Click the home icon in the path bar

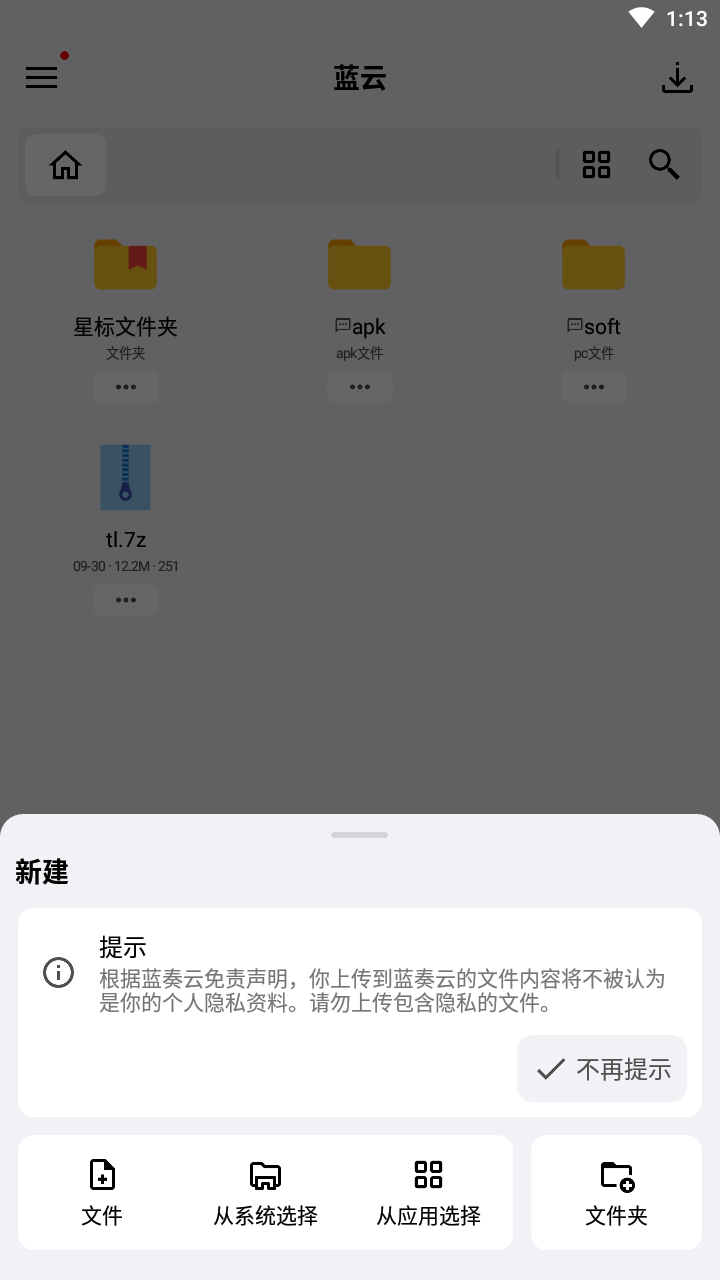click(65, 164)
